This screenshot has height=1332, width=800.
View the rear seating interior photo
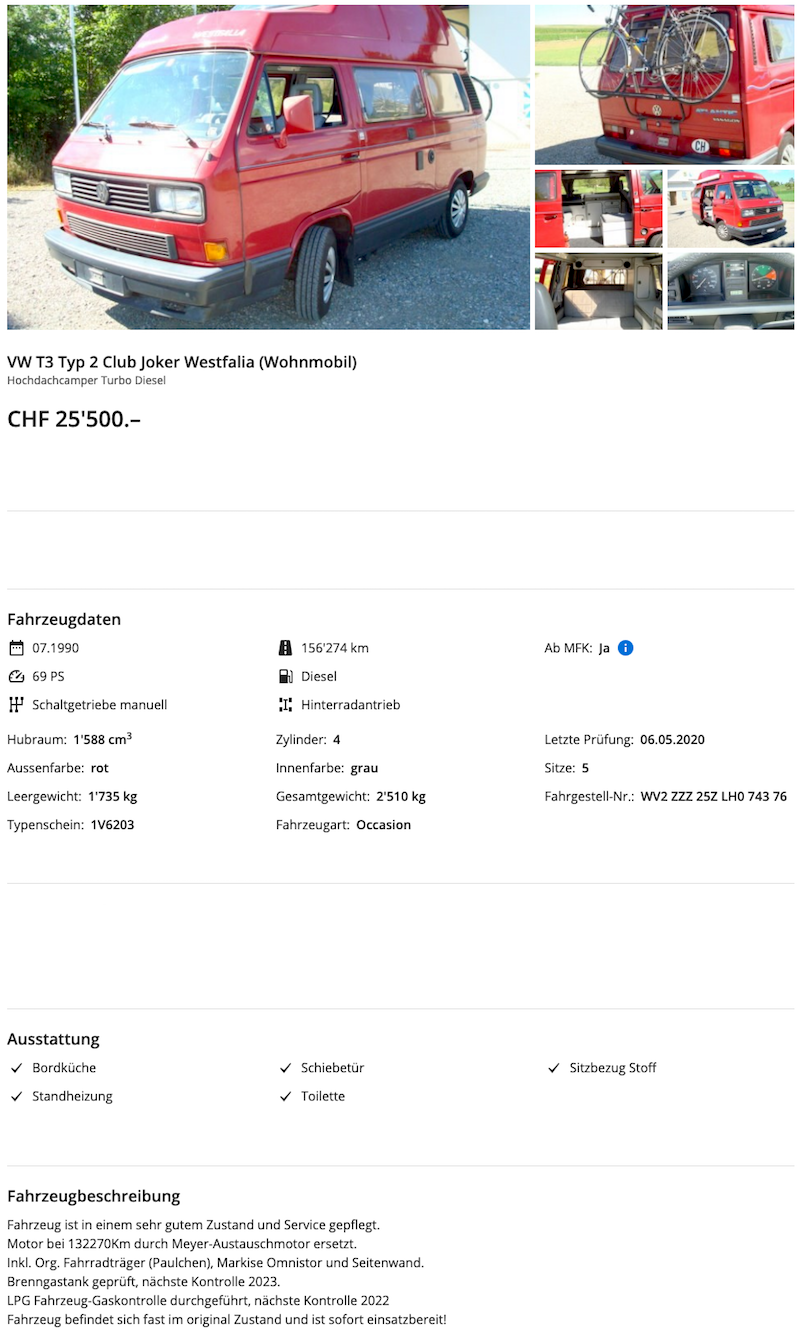click(x=598, y=291)
